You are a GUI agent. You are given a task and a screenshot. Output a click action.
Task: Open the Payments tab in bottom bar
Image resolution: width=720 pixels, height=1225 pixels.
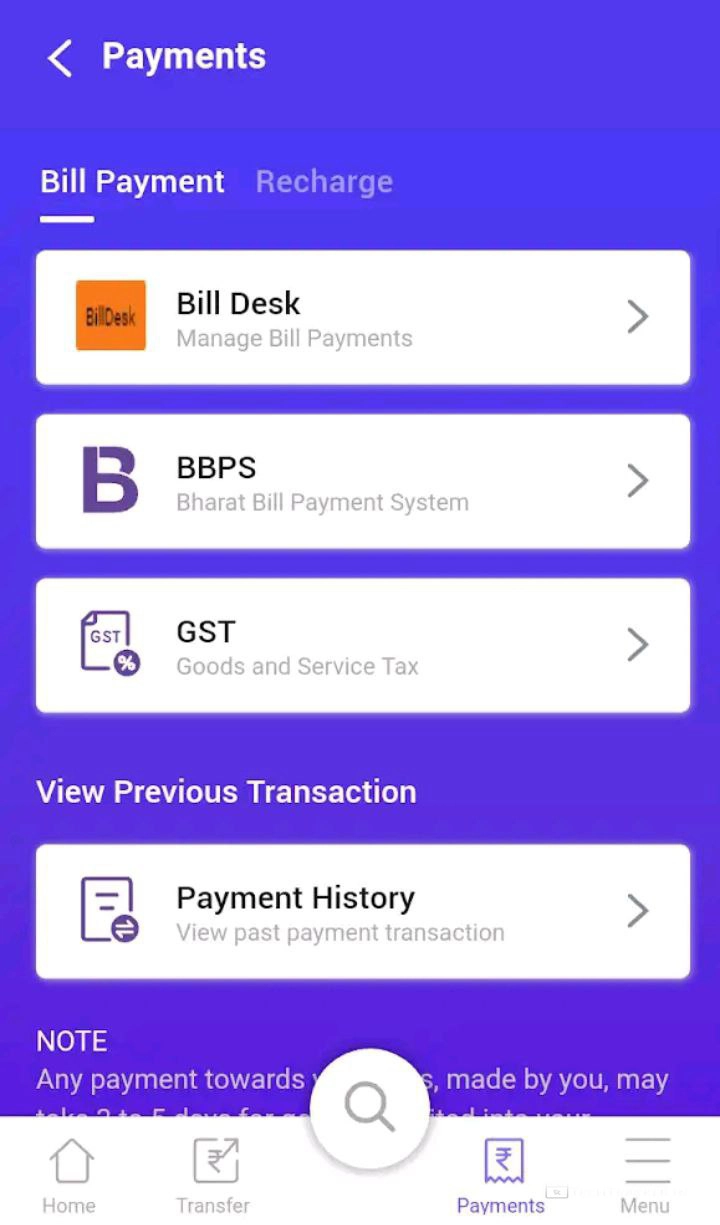tap(502, 1175)
